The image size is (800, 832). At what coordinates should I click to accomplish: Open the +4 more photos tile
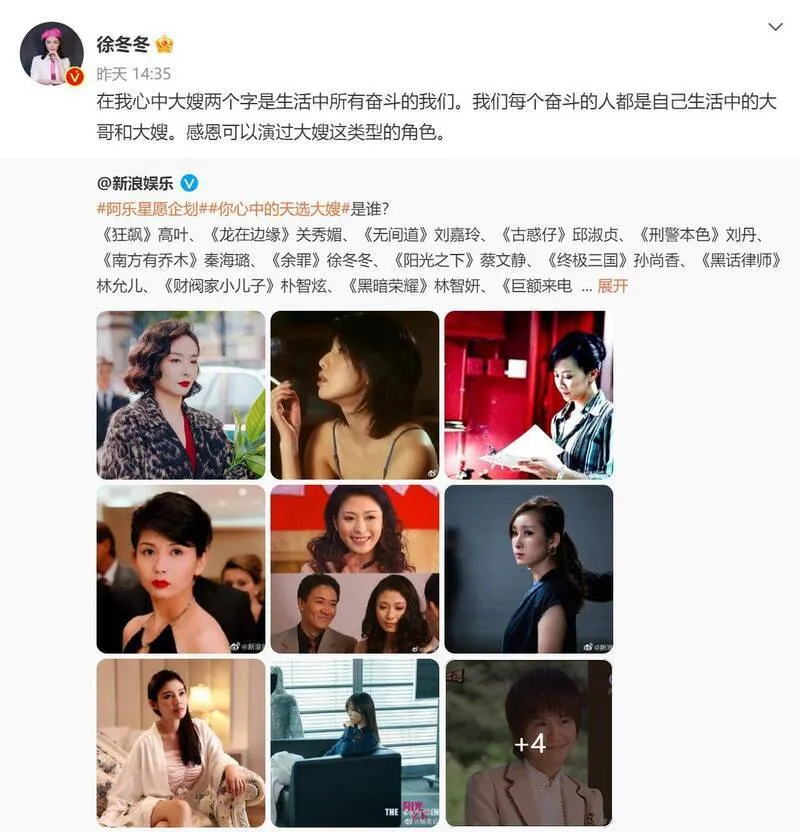[x=528, y=742]
